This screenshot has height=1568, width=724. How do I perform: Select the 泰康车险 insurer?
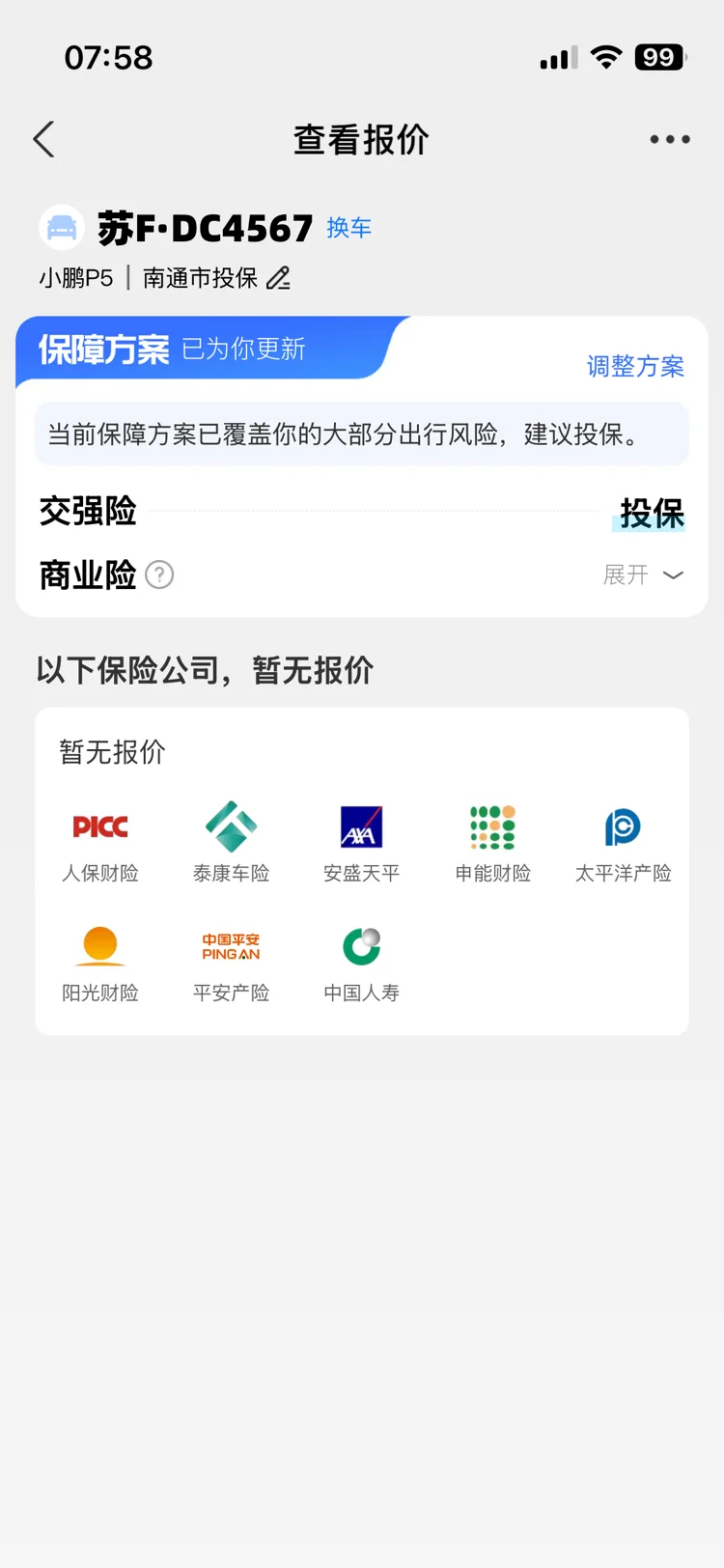[231, 842]
